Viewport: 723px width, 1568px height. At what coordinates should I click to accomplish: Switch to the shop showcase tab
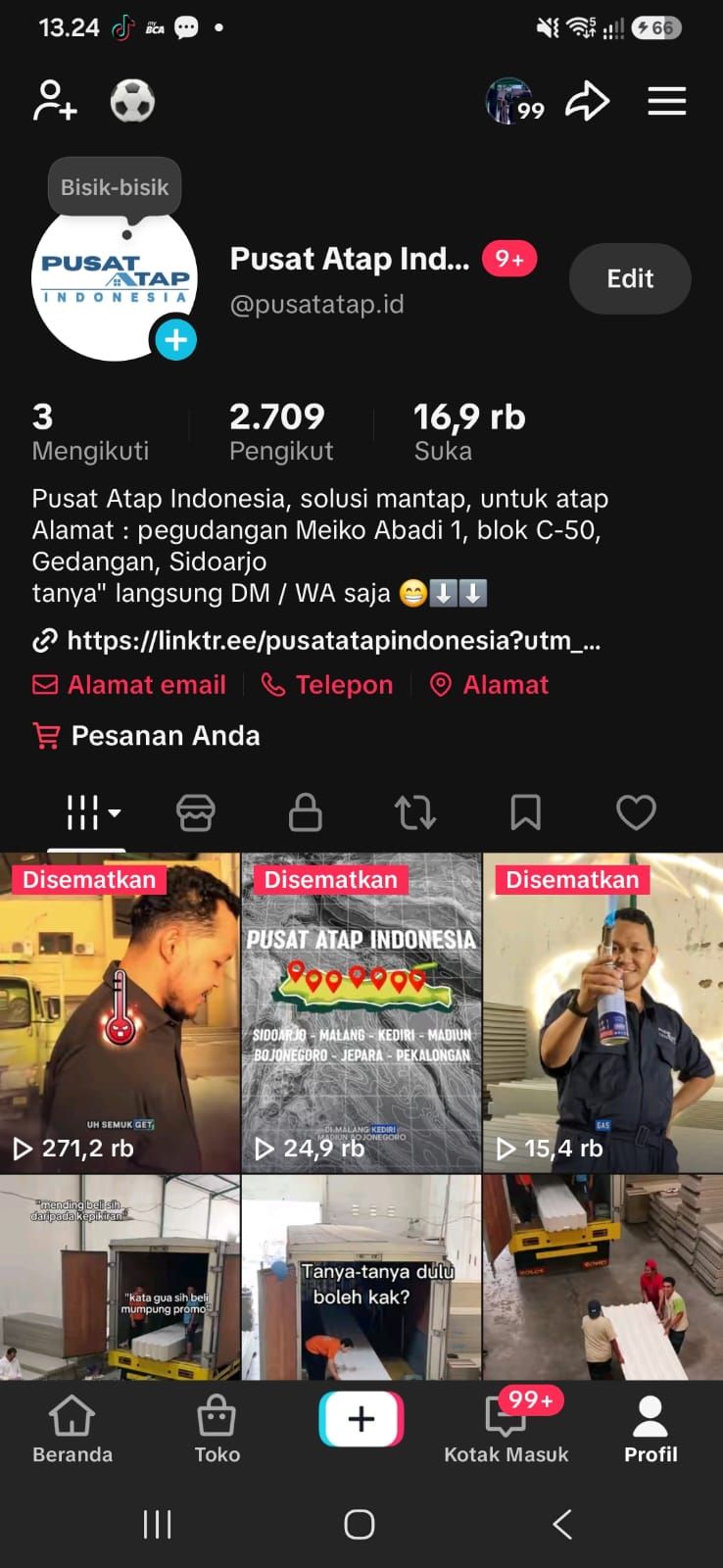(x=196, y=812)
